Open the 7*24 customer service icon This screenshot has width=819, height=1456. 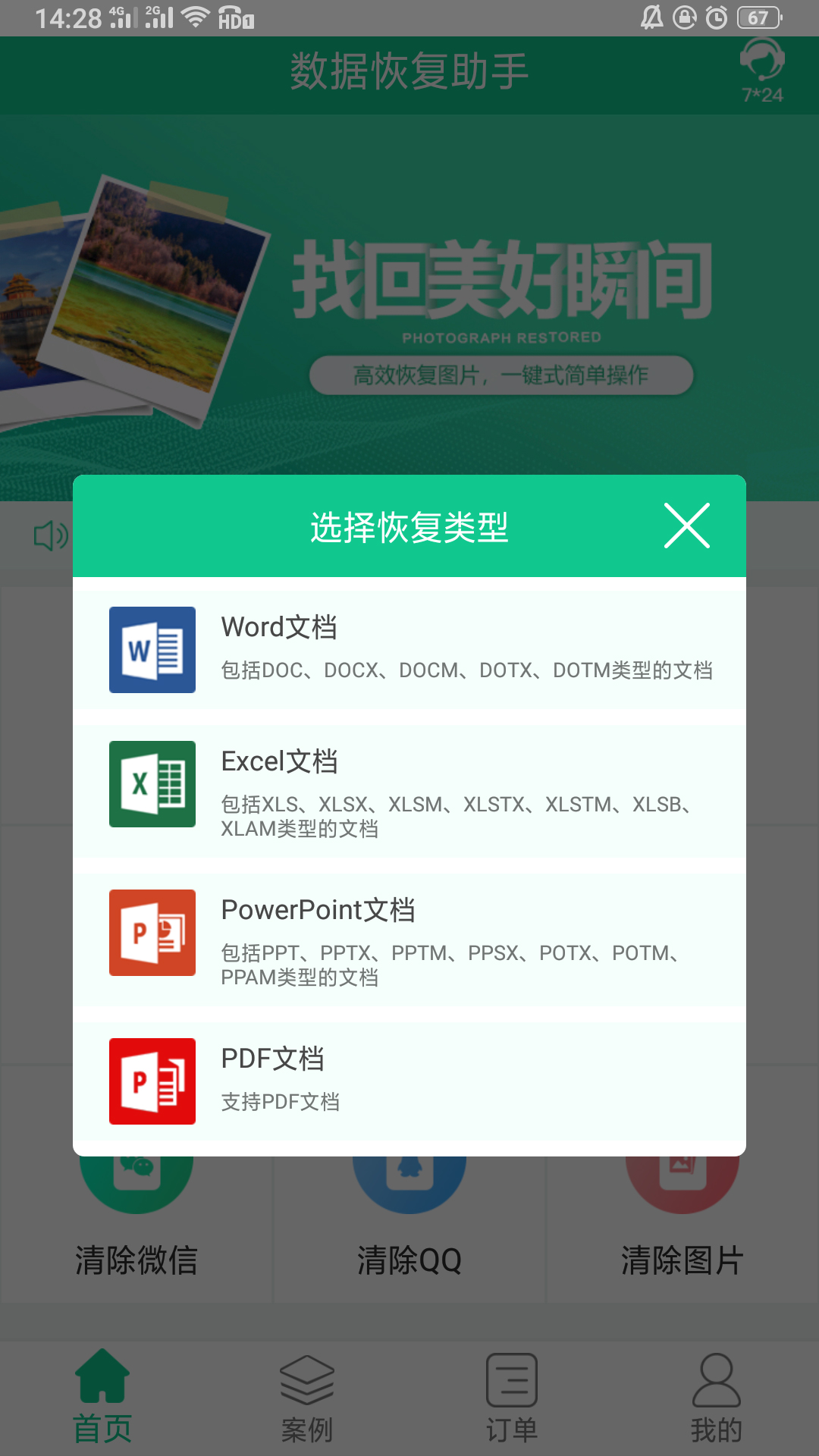(762, 71)
